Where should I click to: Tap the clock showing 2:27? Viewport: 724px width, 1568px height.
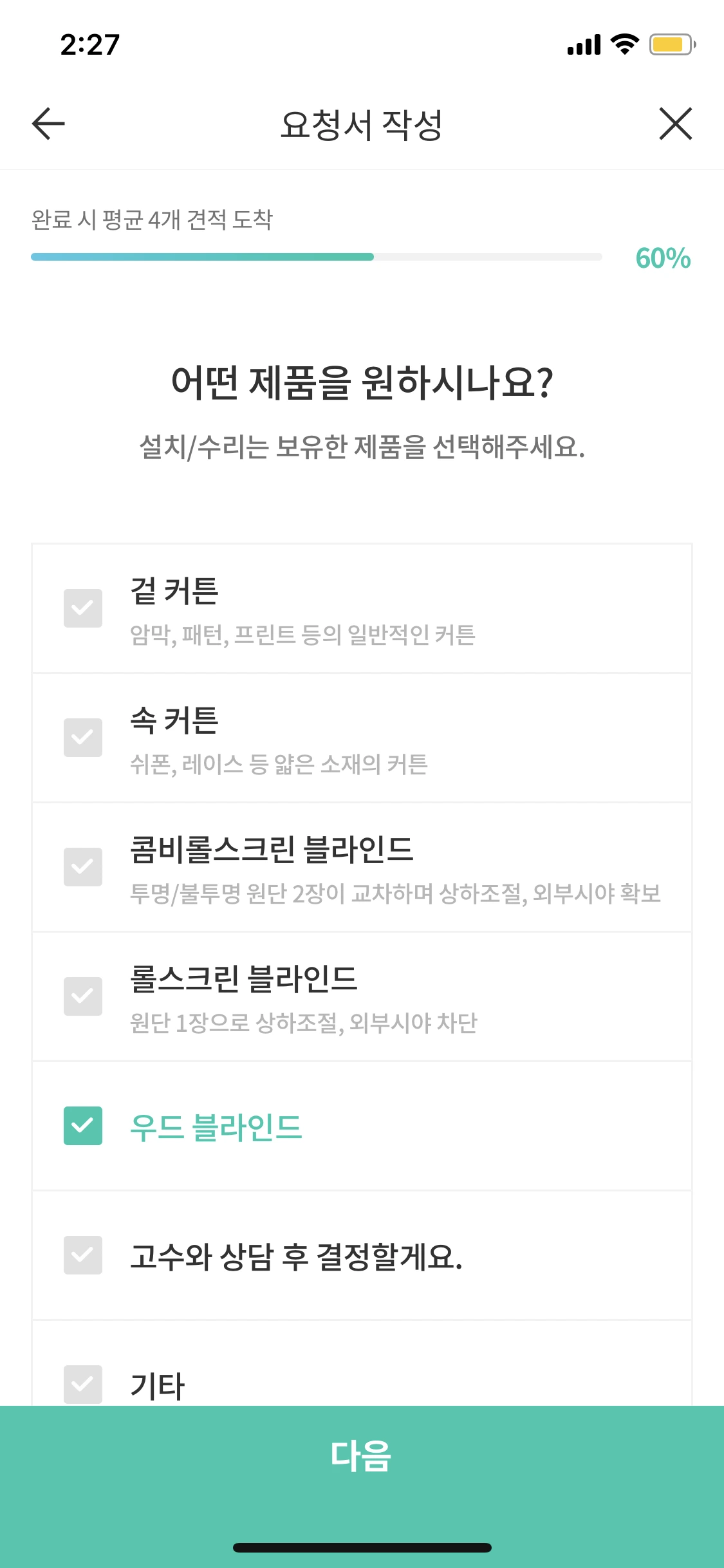pos(90,44)
